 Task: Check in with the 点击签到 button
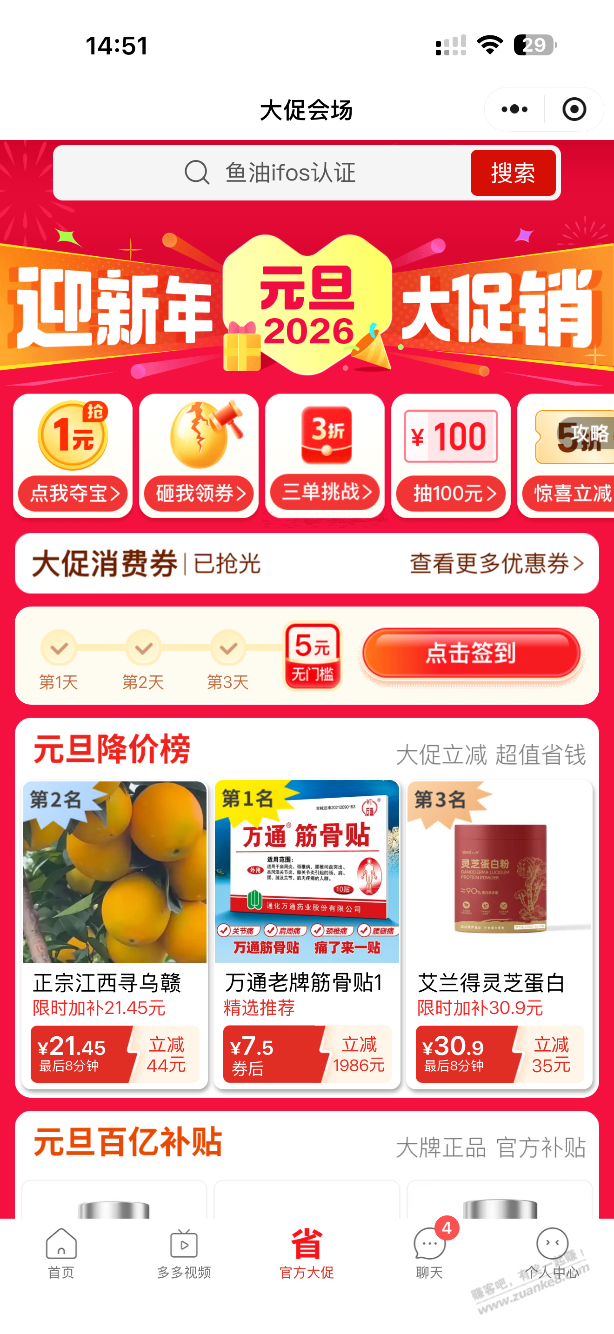pyautogui.click(x=470, y=654)
